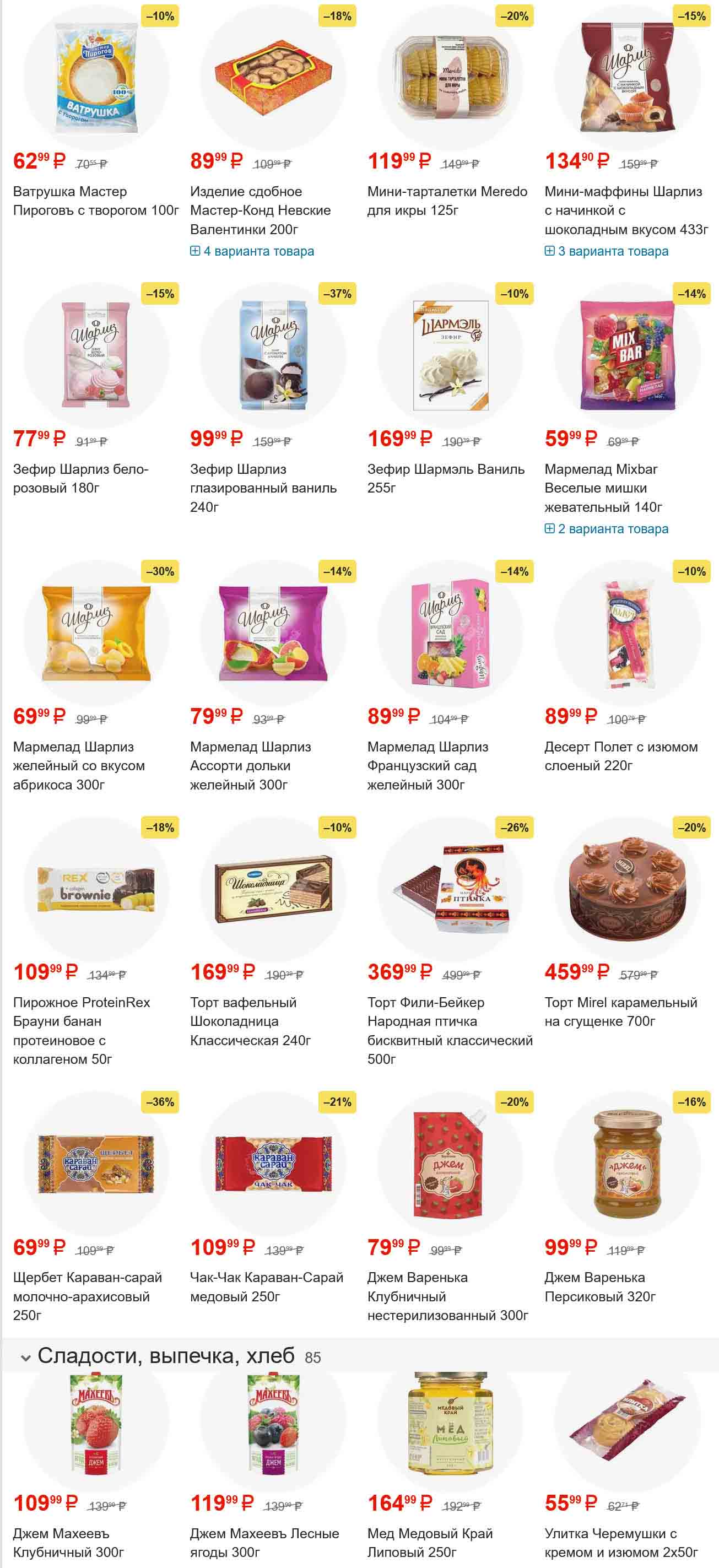Image resolution: width=719 pixels, height=1568 pixels.
Task: Open Пирожное ProteinRex Брауни банан
Action: [x=81, y=1030]
